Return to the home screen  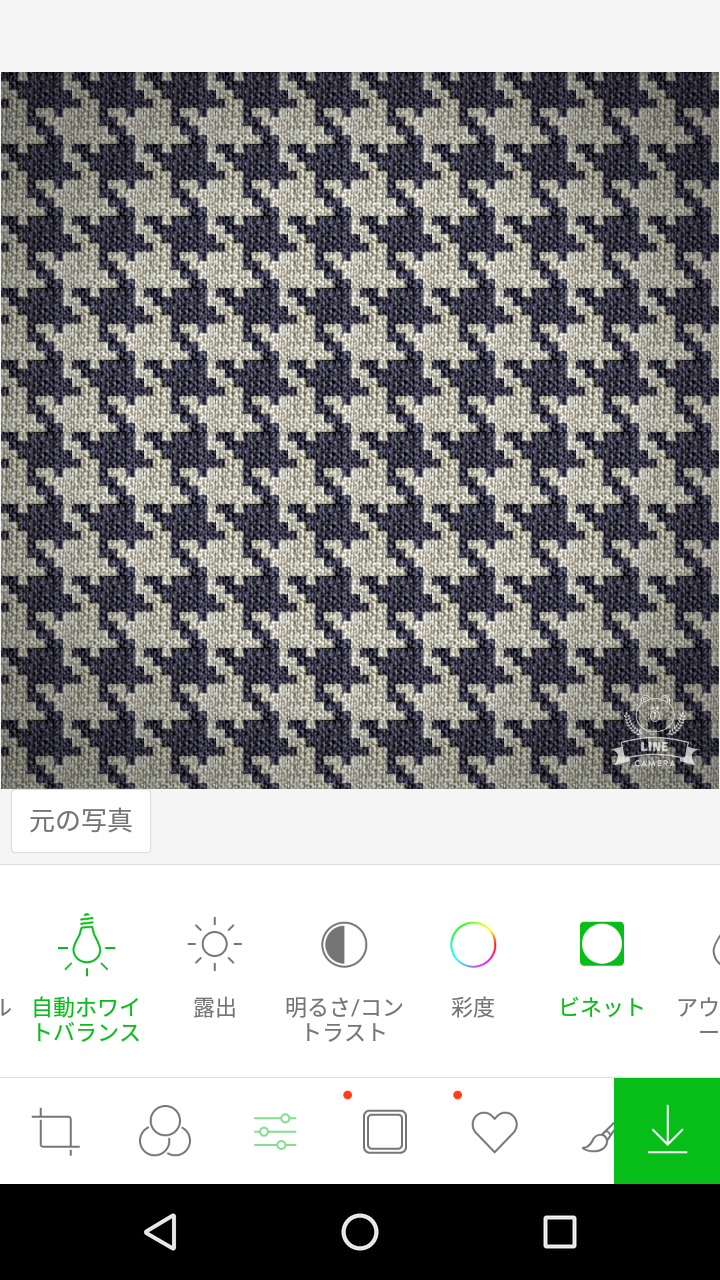[x=360, y=1232]
